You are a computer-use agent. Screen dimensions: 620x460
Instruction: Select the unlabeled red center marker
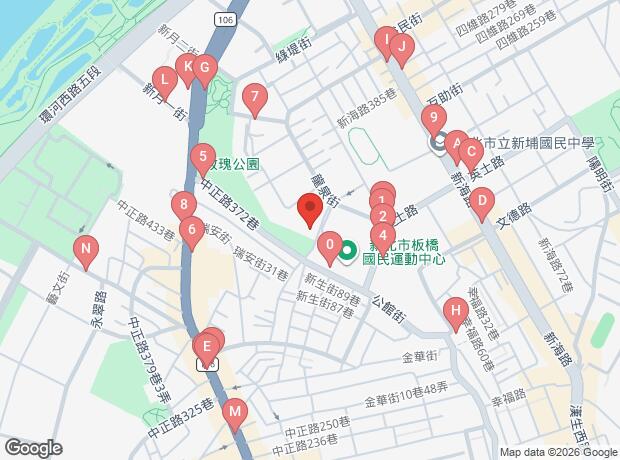[310, 209]
